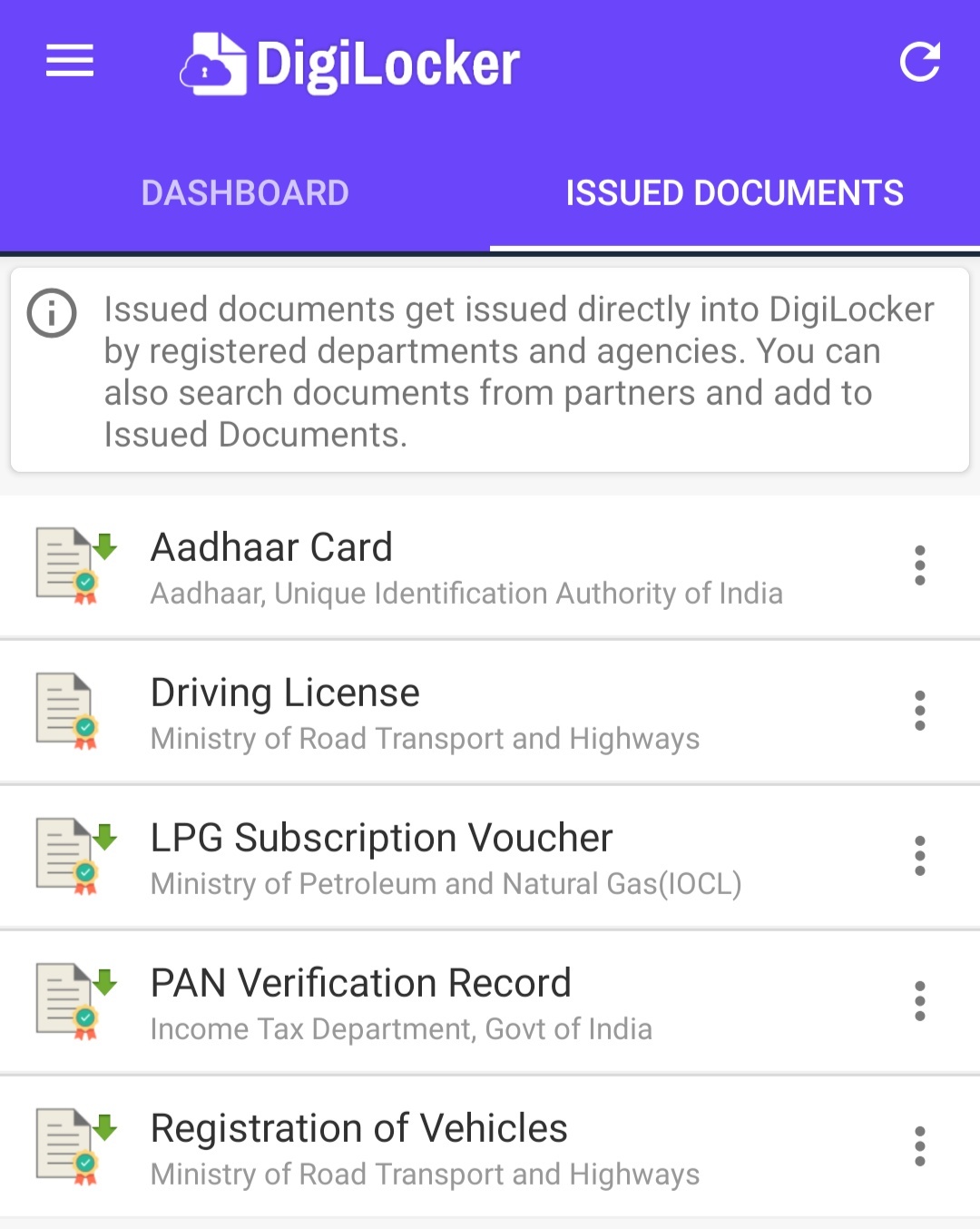Select the Issued Documents tab
The width and height of the screenshot is (980, 1229).
[734, 193]
